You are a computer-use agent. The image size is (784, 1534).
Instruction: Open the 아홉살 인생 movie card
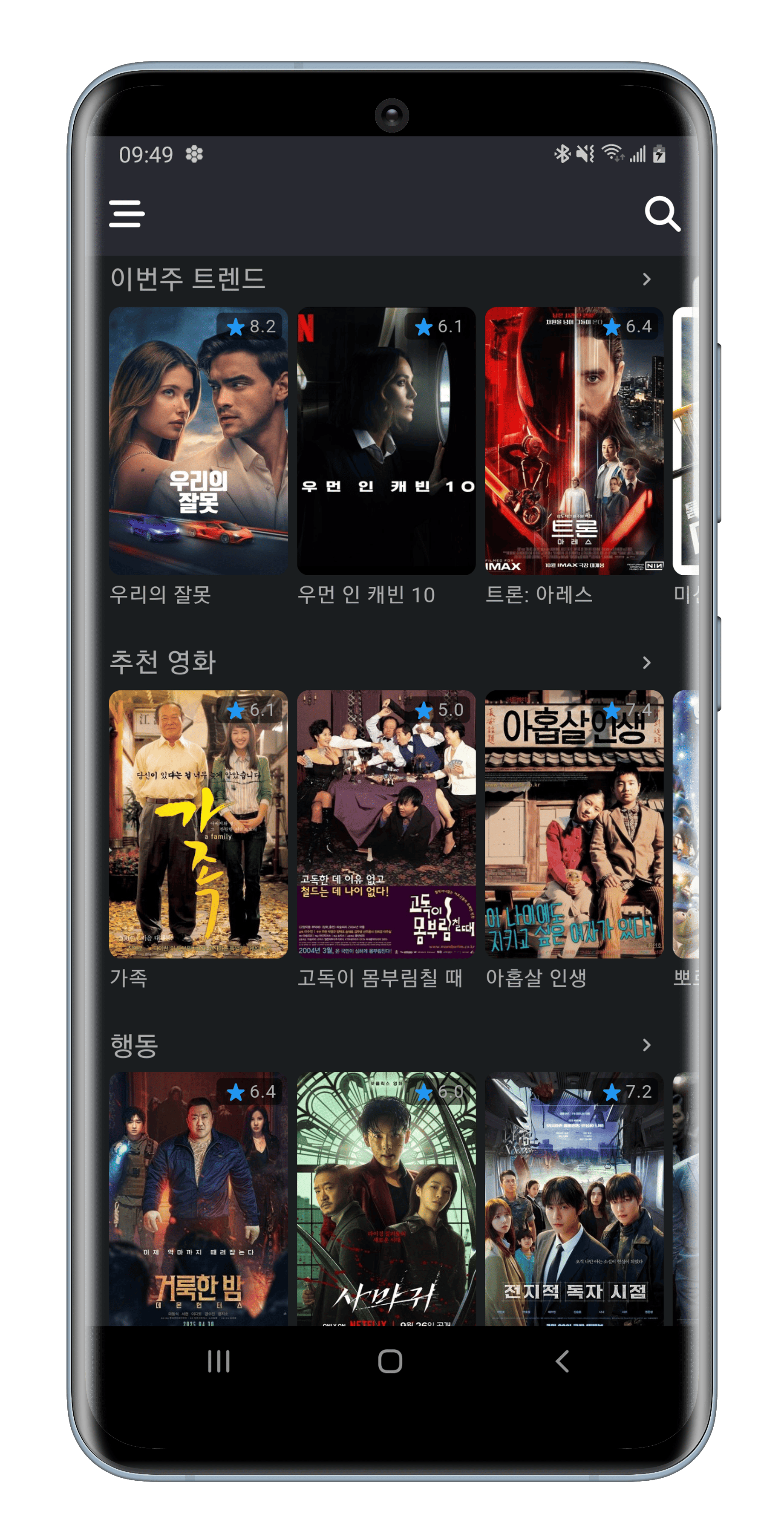coord(574,824)
